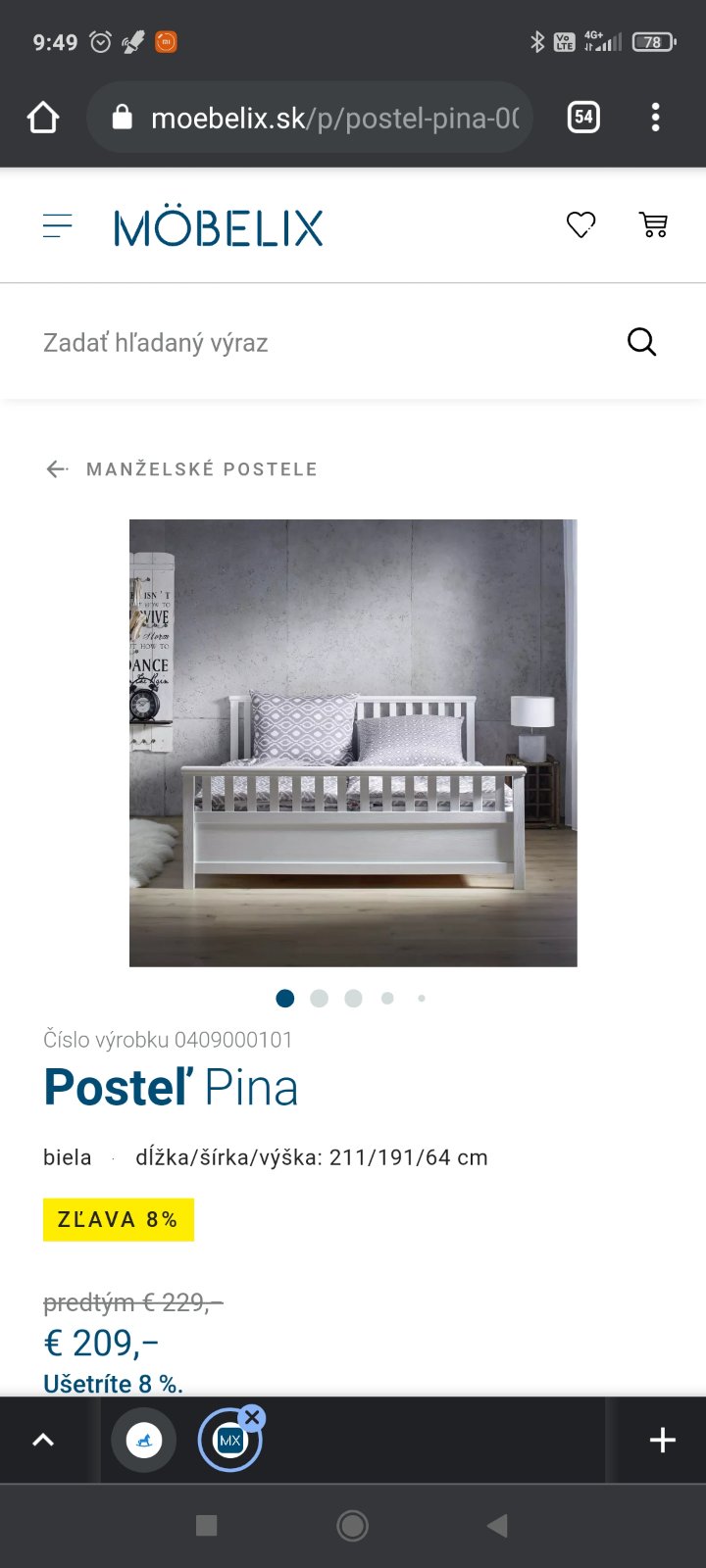Go to the browser home page
The height and width of the screenshot is (1568, 706).
(43, 118)
